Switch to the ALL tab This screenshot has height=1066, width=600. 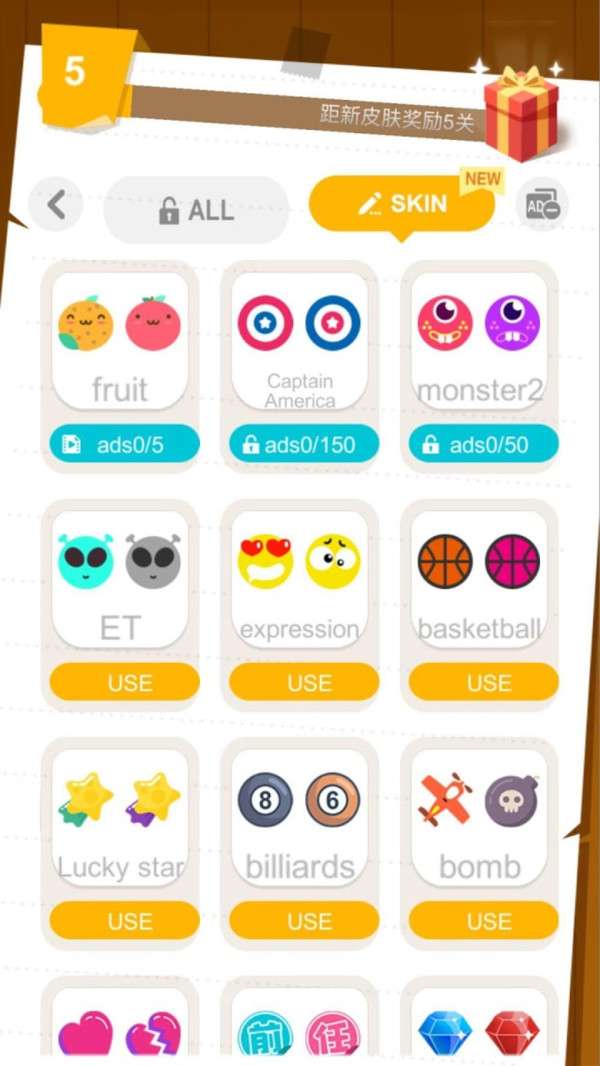196,210
